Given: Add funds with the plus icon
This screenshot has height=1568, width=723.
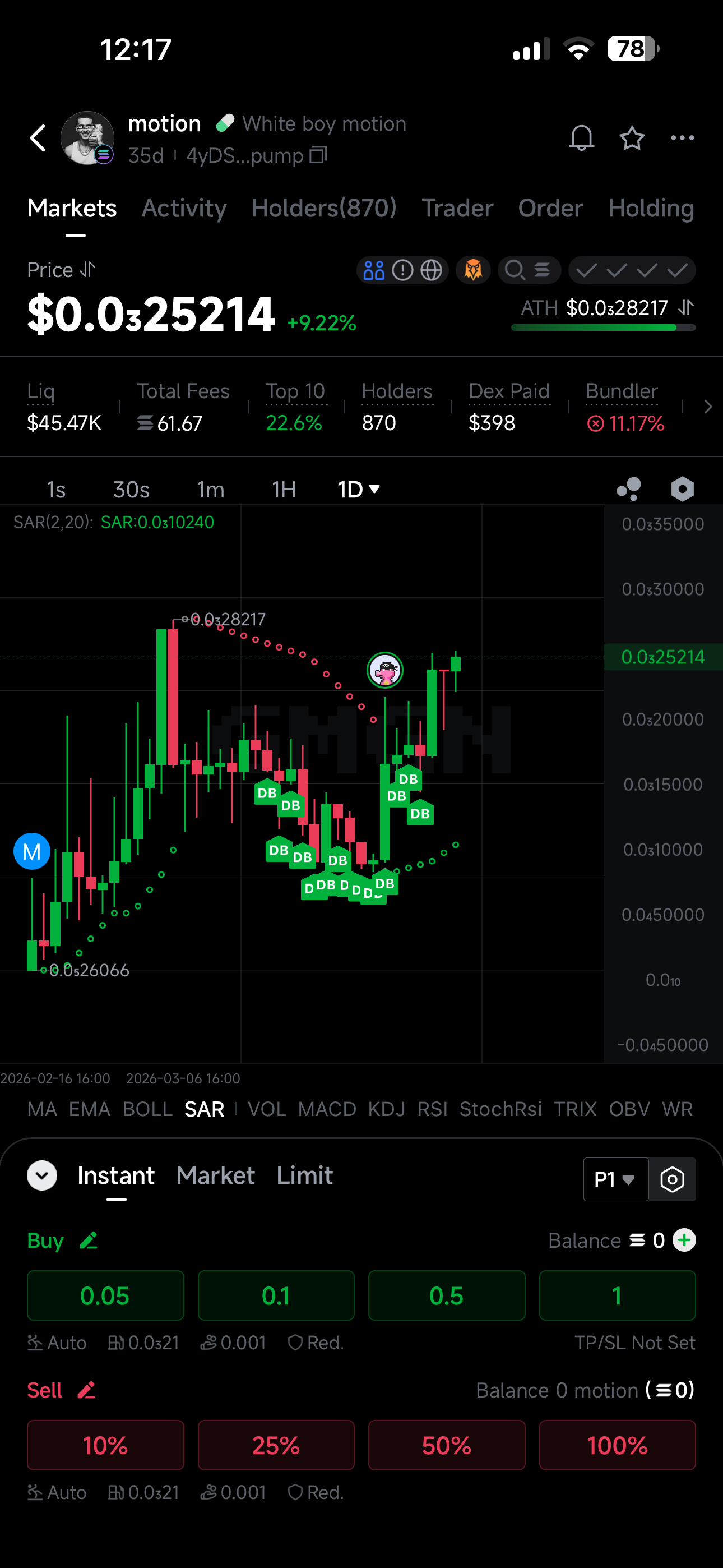Looking at the screenshot, I should 684,1240.
